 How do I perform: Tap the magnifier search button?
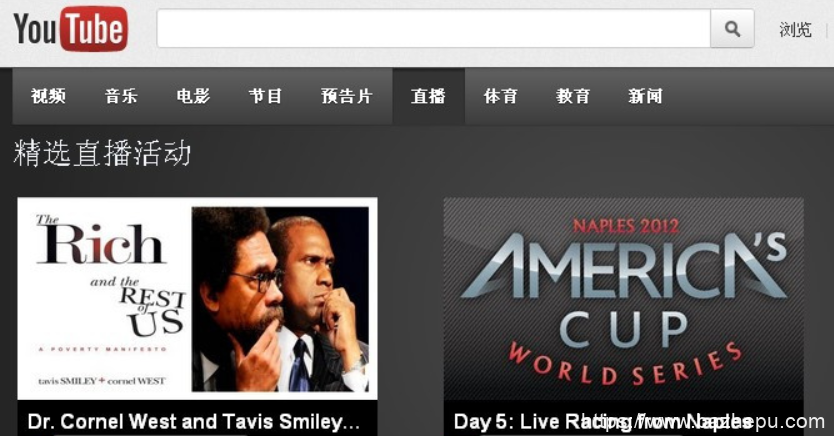[732, 29]
